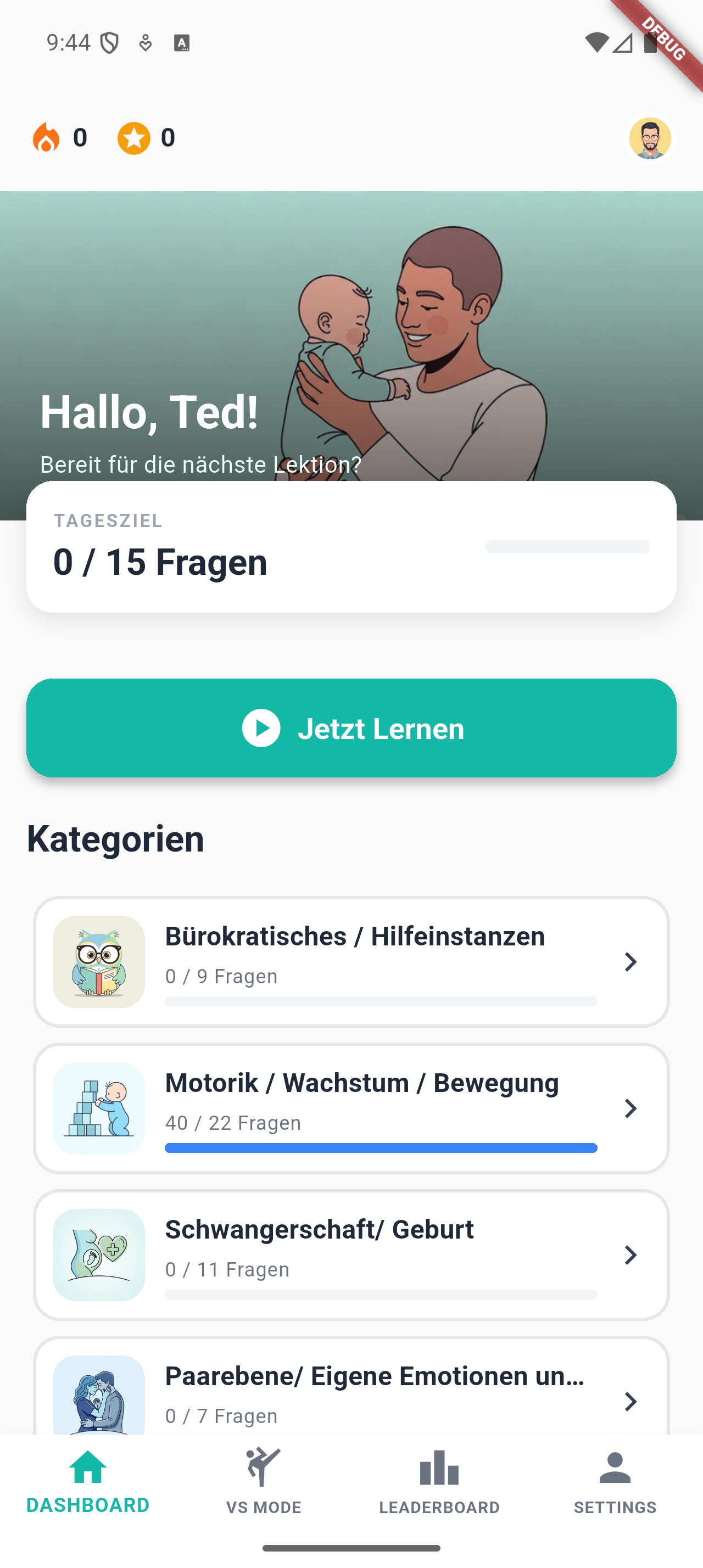Tap the owl icon for Bürokratisches category

[99, 962]
